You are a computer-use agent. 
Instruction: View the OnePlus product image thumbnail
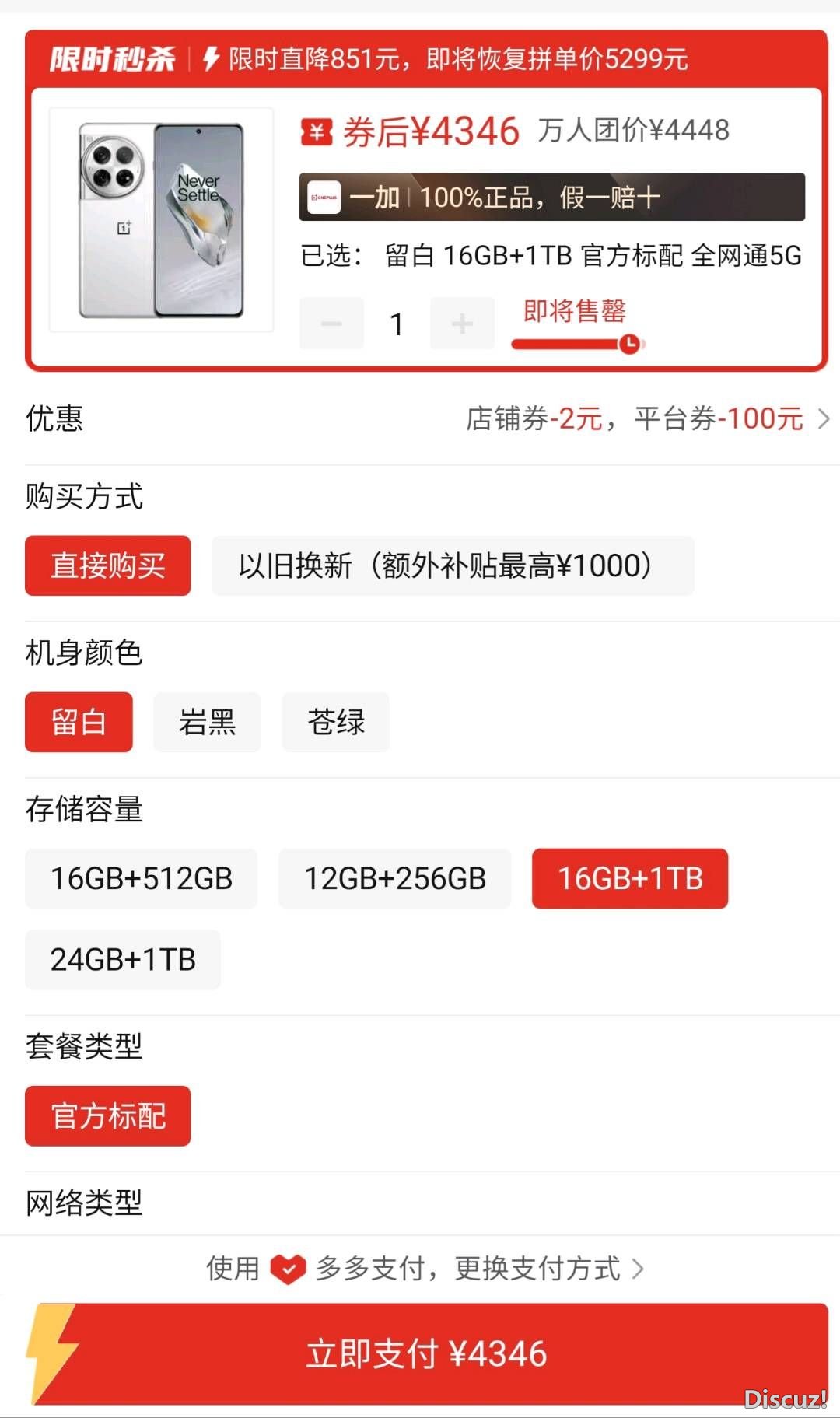162,220
